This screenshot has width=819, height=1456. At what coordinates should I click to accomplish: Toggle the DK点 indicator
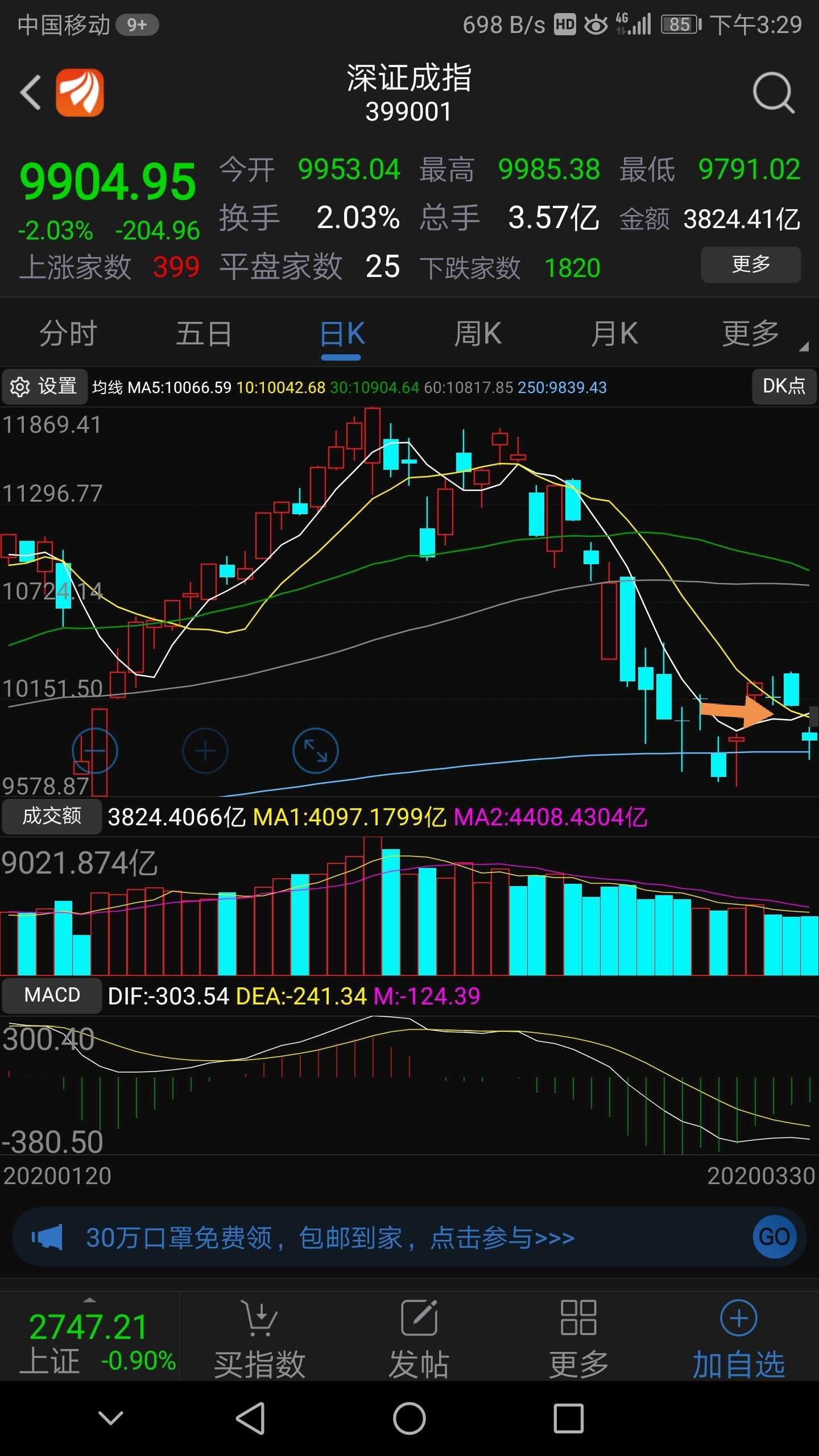point(783,386)
